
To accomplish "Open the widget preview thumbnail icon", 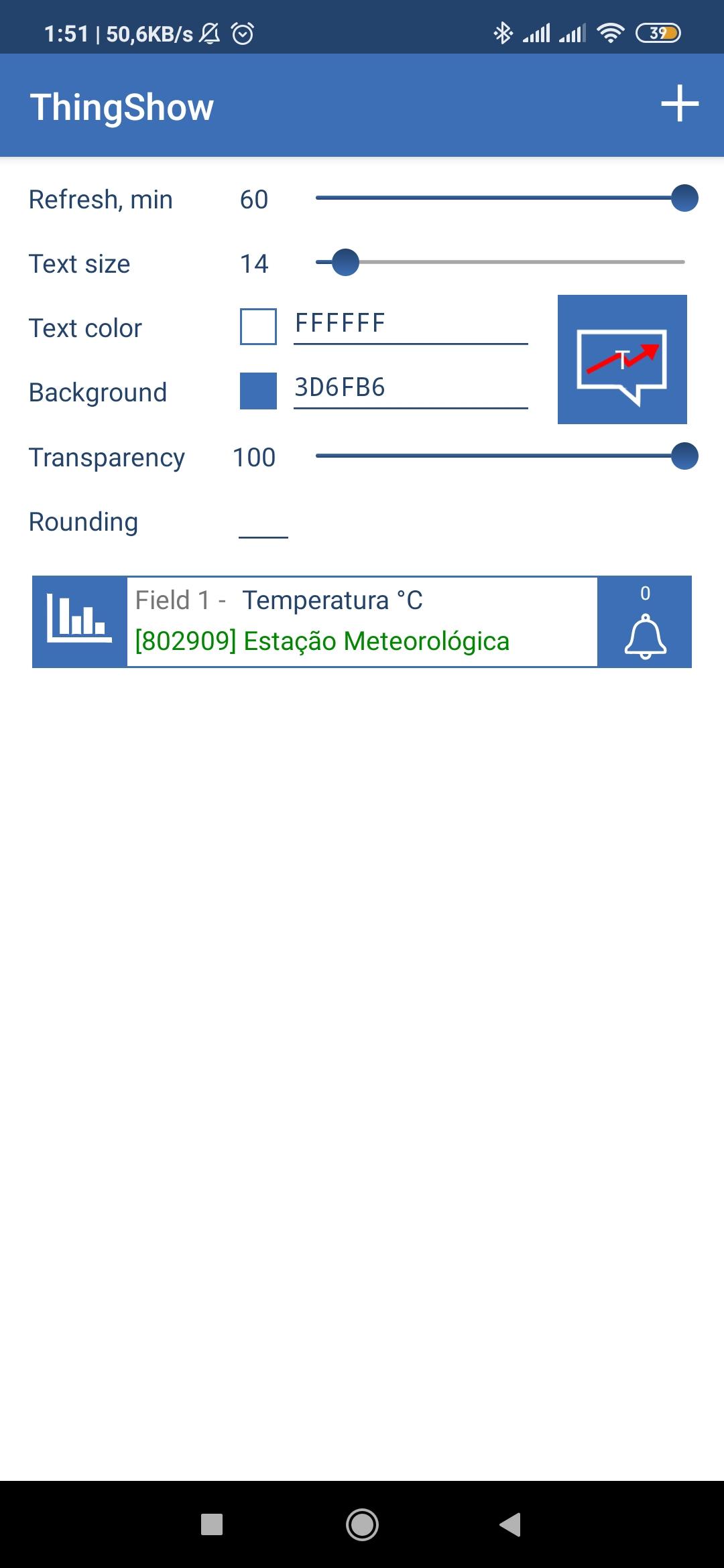I will pos(623,359).
